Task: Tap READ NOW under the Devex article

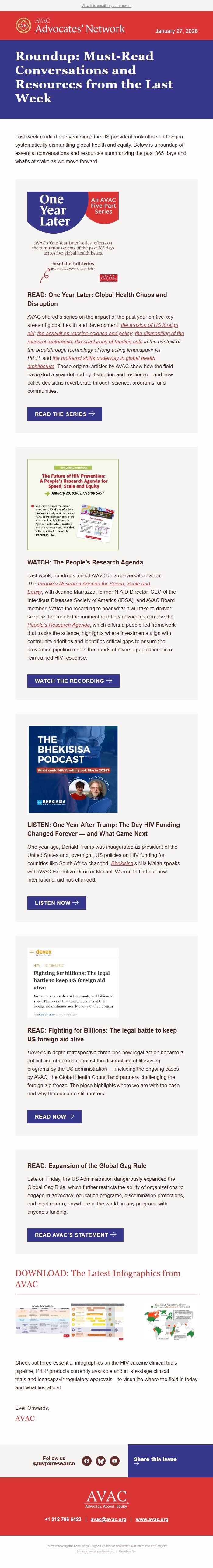Action: tap(54, 1116)
